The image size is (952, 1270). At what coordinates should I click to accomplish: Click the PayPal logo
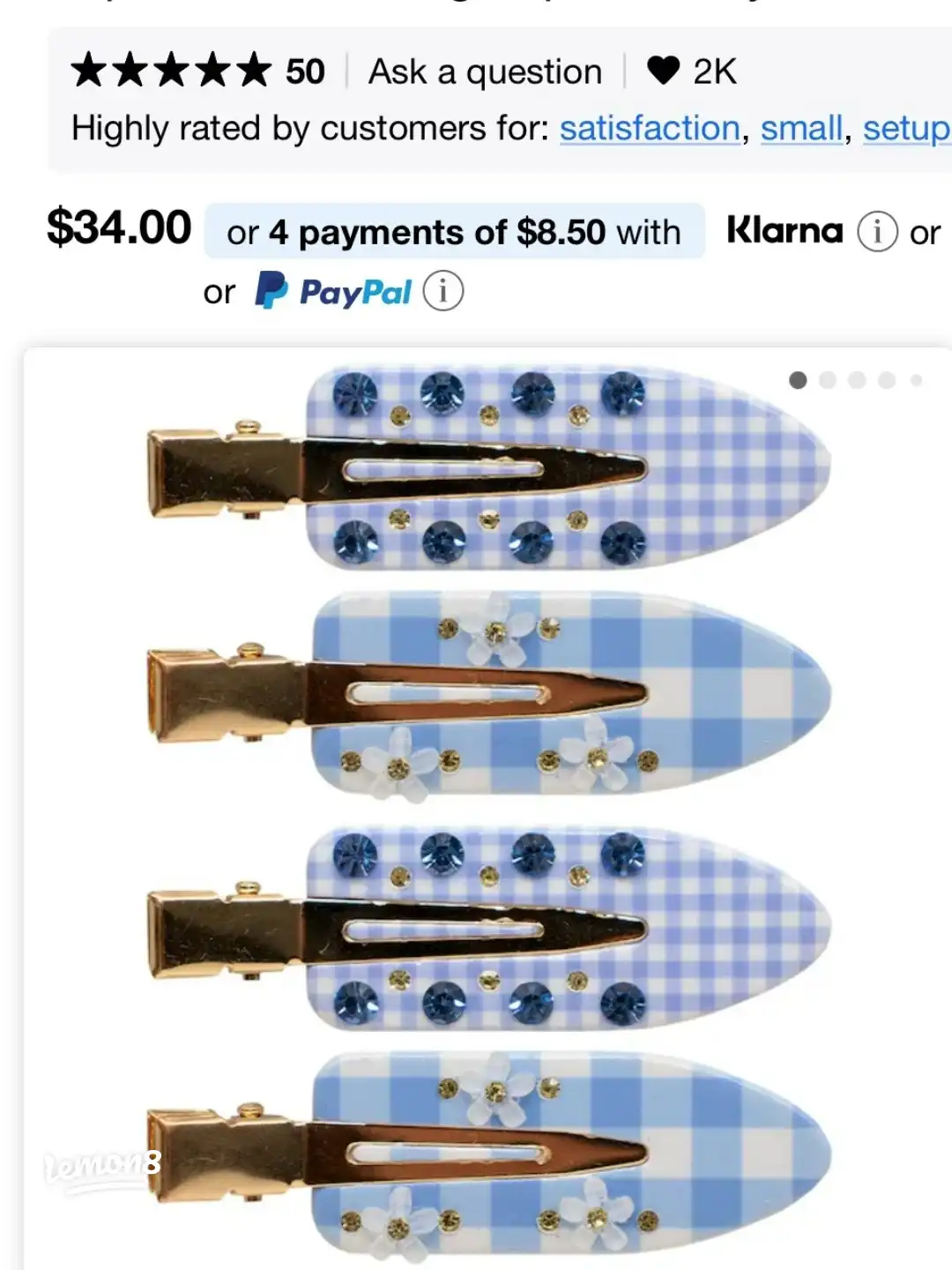[333, 291]
